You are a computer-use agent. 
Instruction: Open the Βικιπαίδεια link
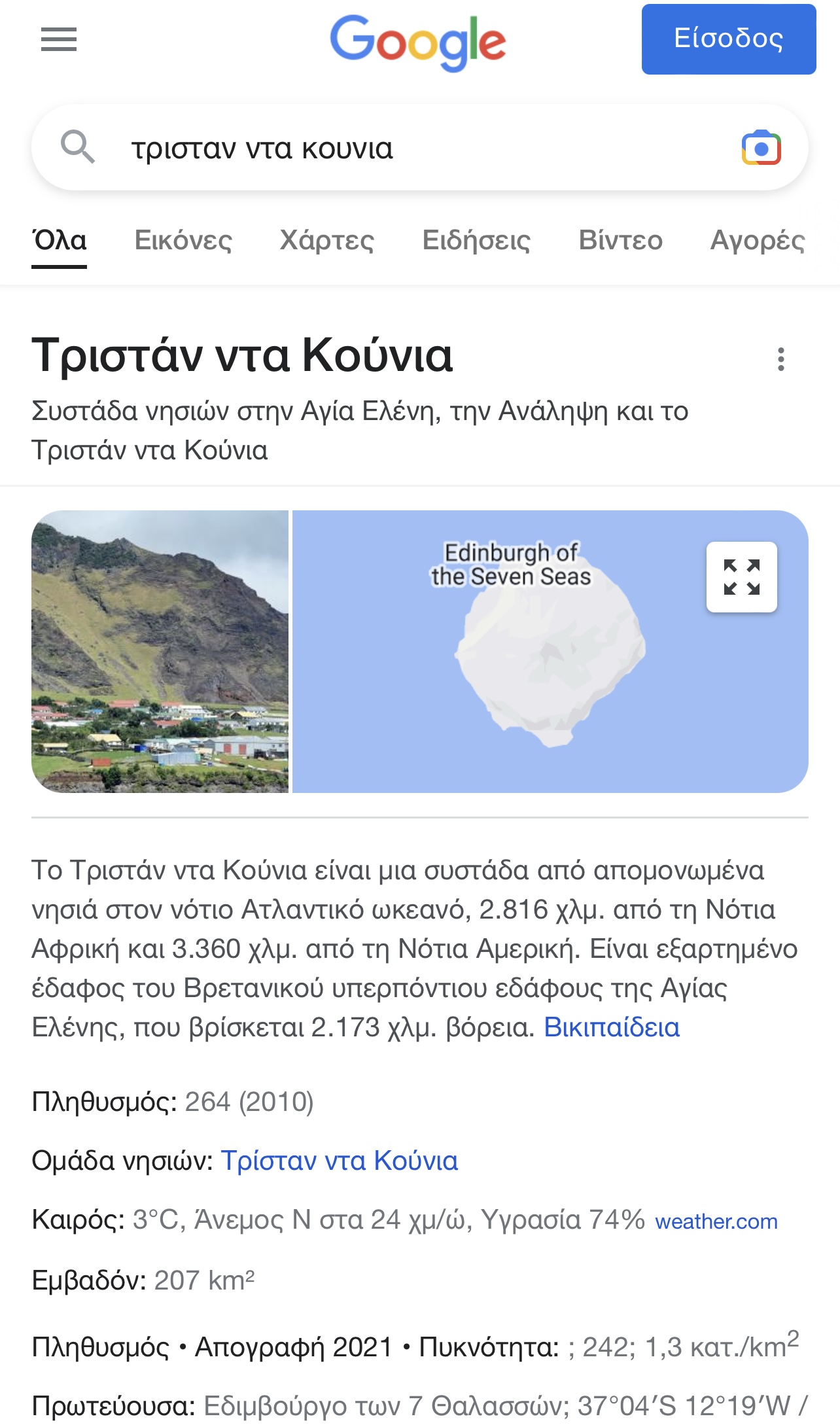pos(612,1027)
